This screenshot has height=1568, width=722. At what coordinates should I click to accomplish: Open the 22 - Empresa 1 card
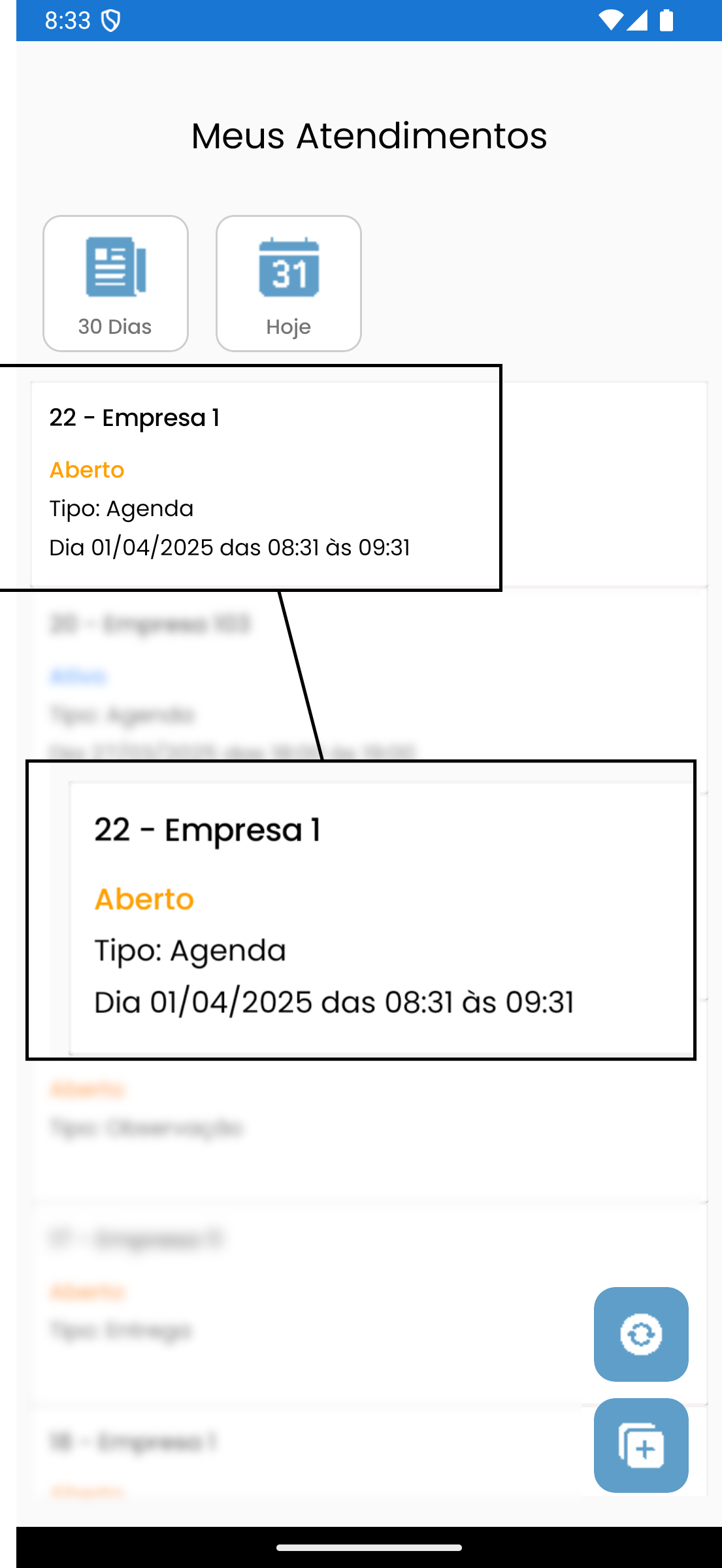(369, 484)
